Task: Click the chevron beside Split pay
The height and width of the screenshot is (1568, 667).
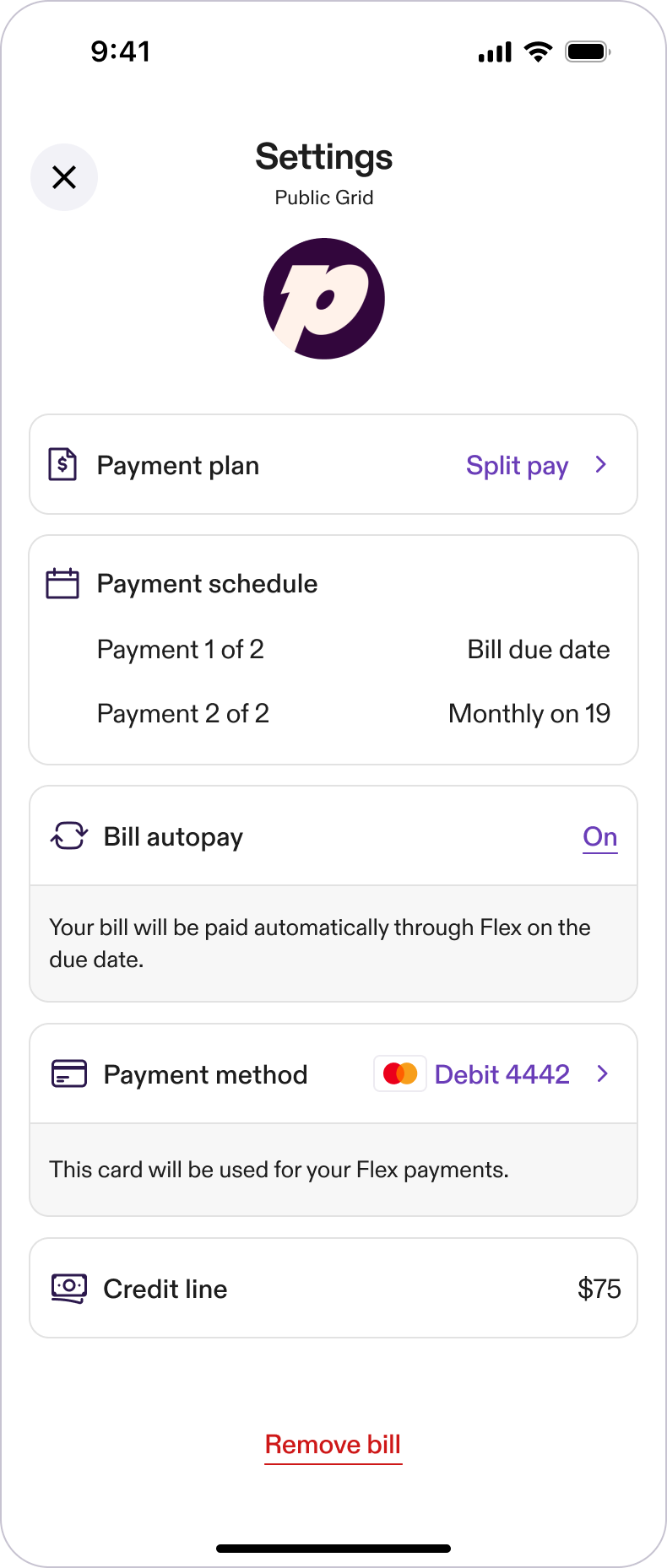Action: point(601,465)
